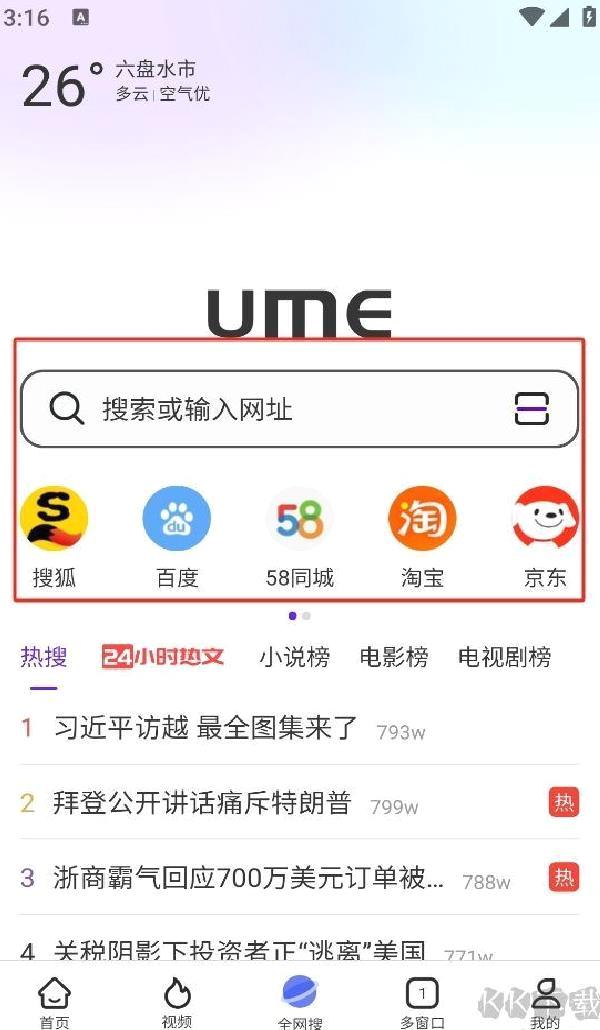Viewport: 600px width, 1030px height.
Task: Open hot search 拜登公开讲话痛斥特朗普
Action: tap(202, 802)
